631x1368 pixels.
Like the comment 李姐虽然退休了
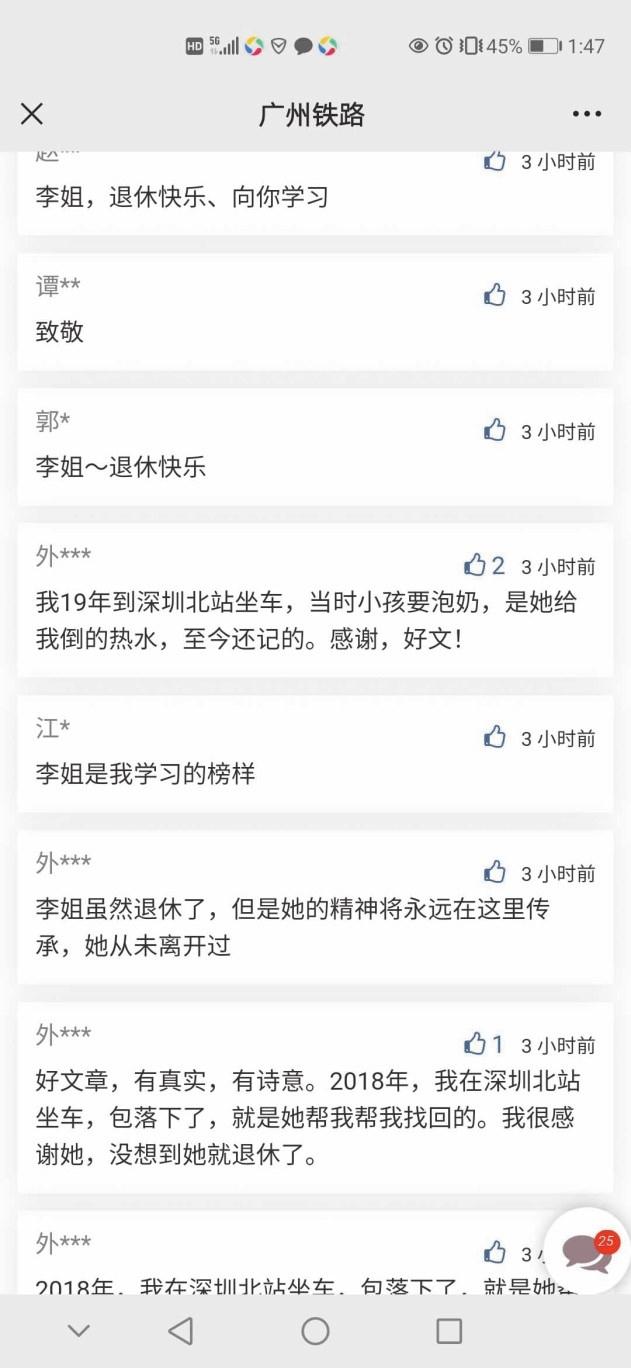point(495,872)
